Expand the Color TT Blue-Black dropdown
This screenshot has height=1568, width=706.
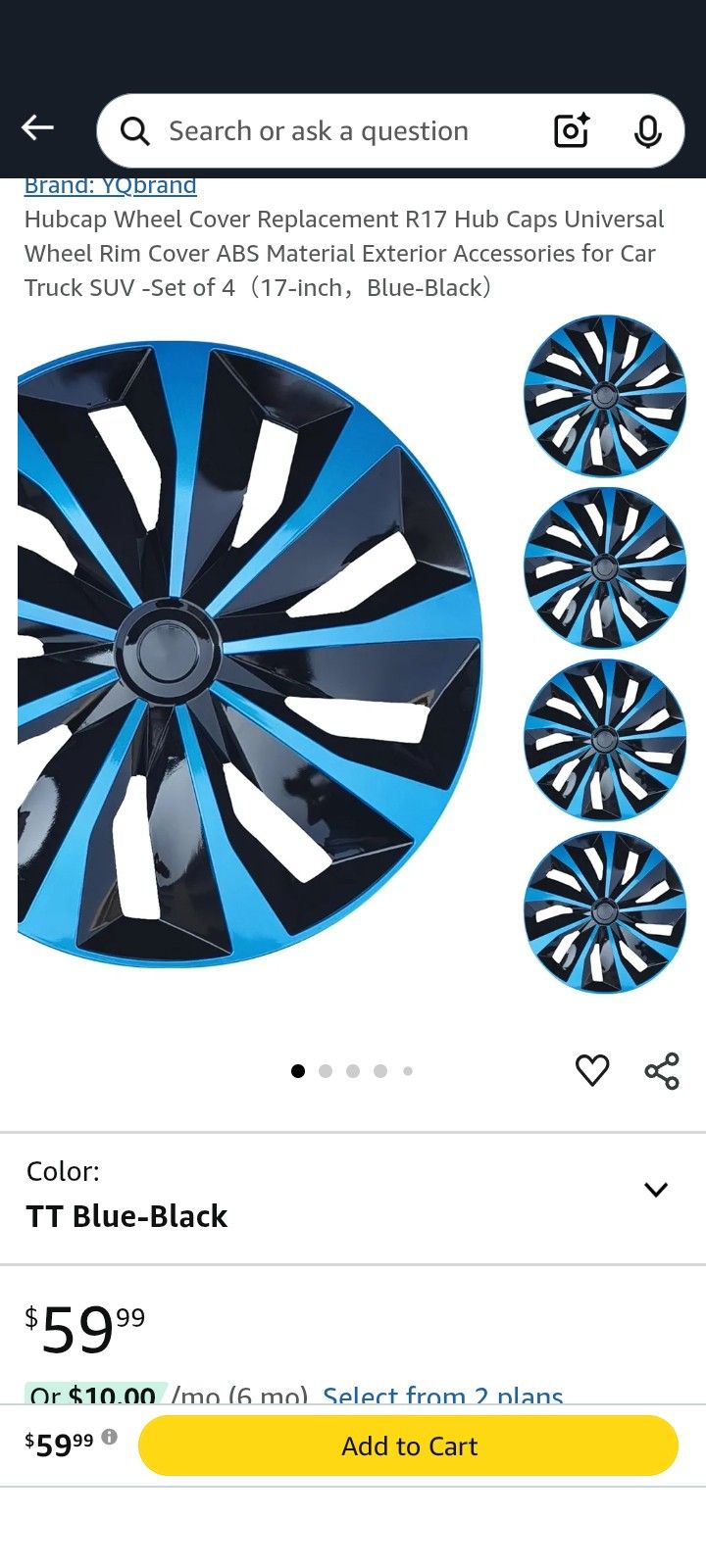click(x=655, y=1190)
